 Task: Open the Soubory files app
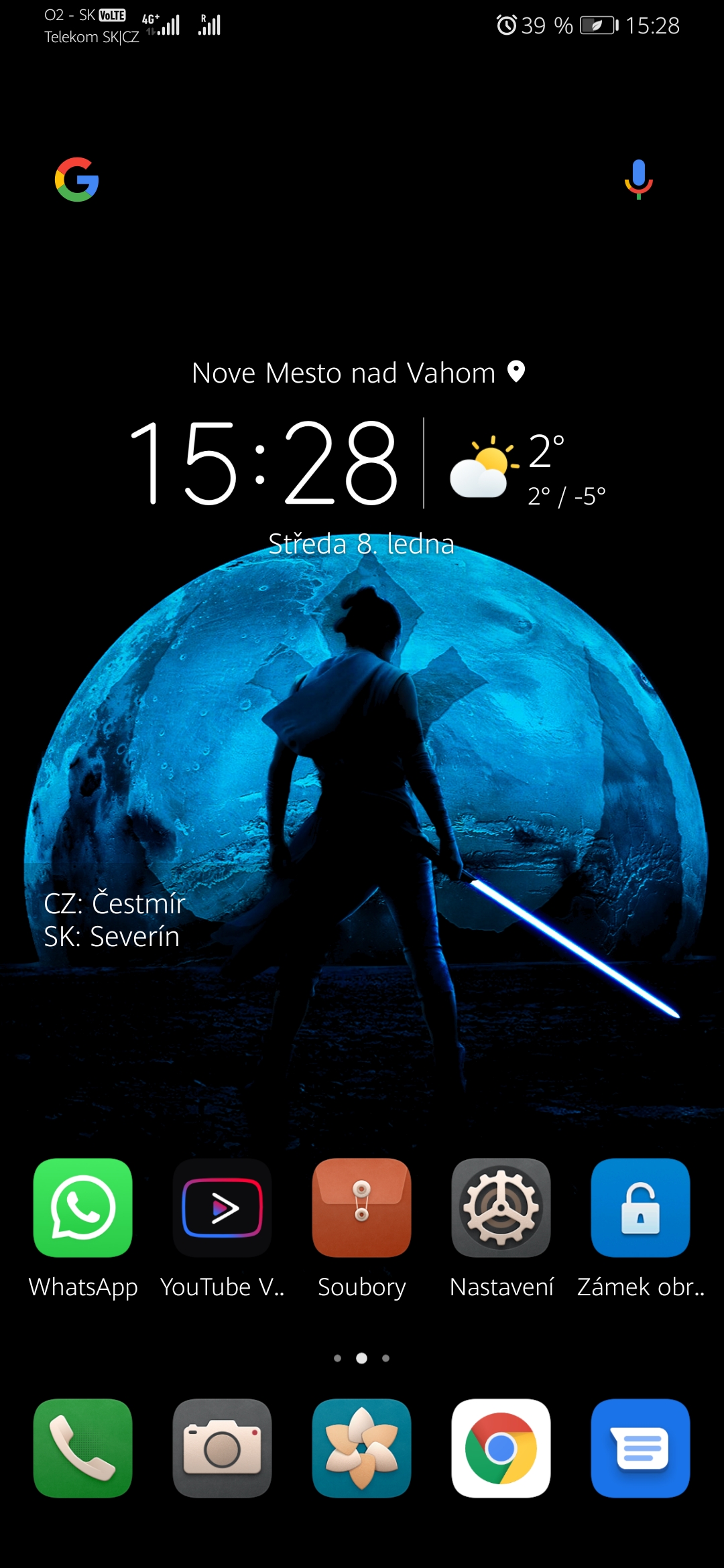362,1207
